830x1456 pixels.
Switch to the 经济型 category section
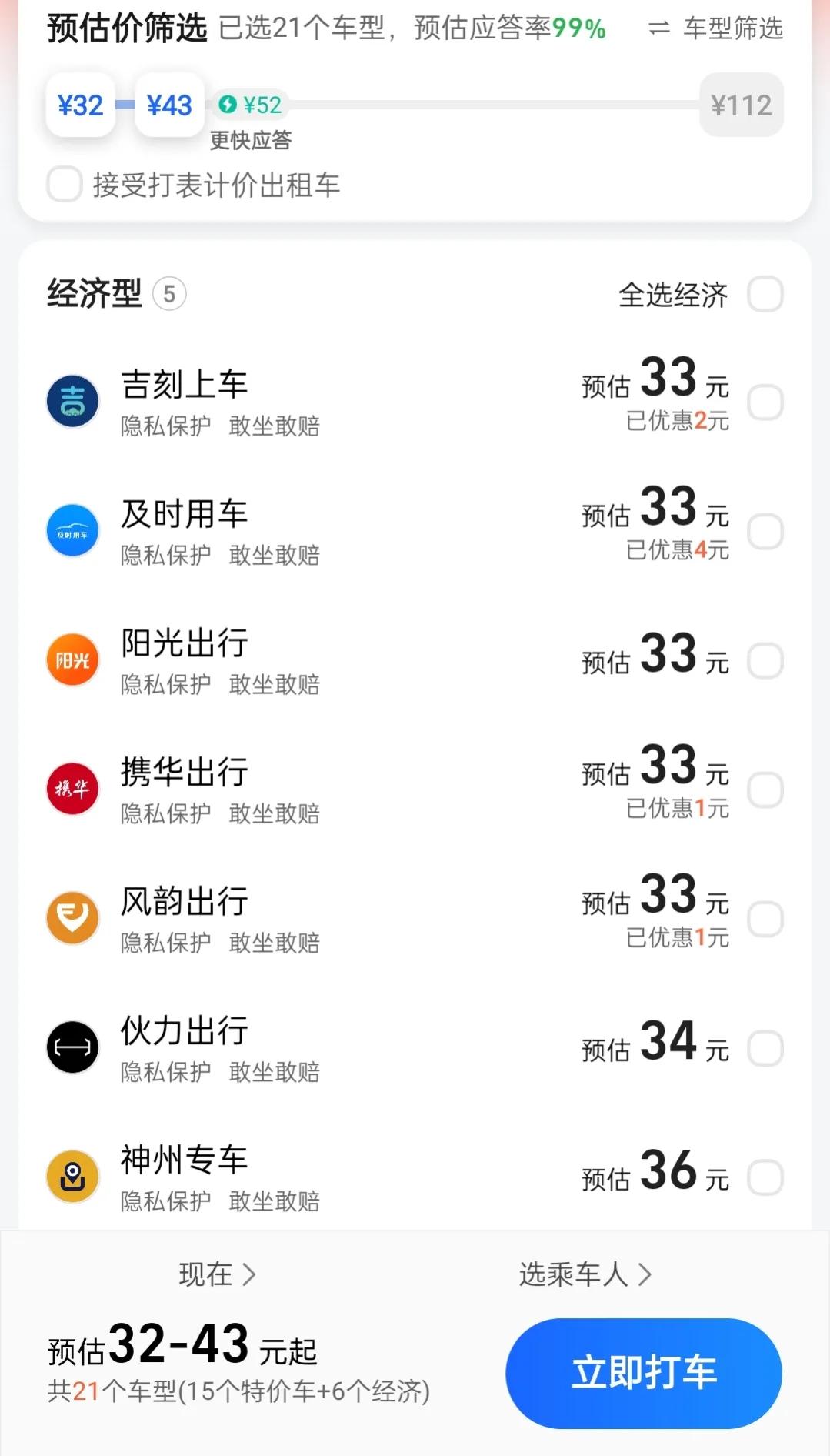pyautogui.click(x=95, y=292)
